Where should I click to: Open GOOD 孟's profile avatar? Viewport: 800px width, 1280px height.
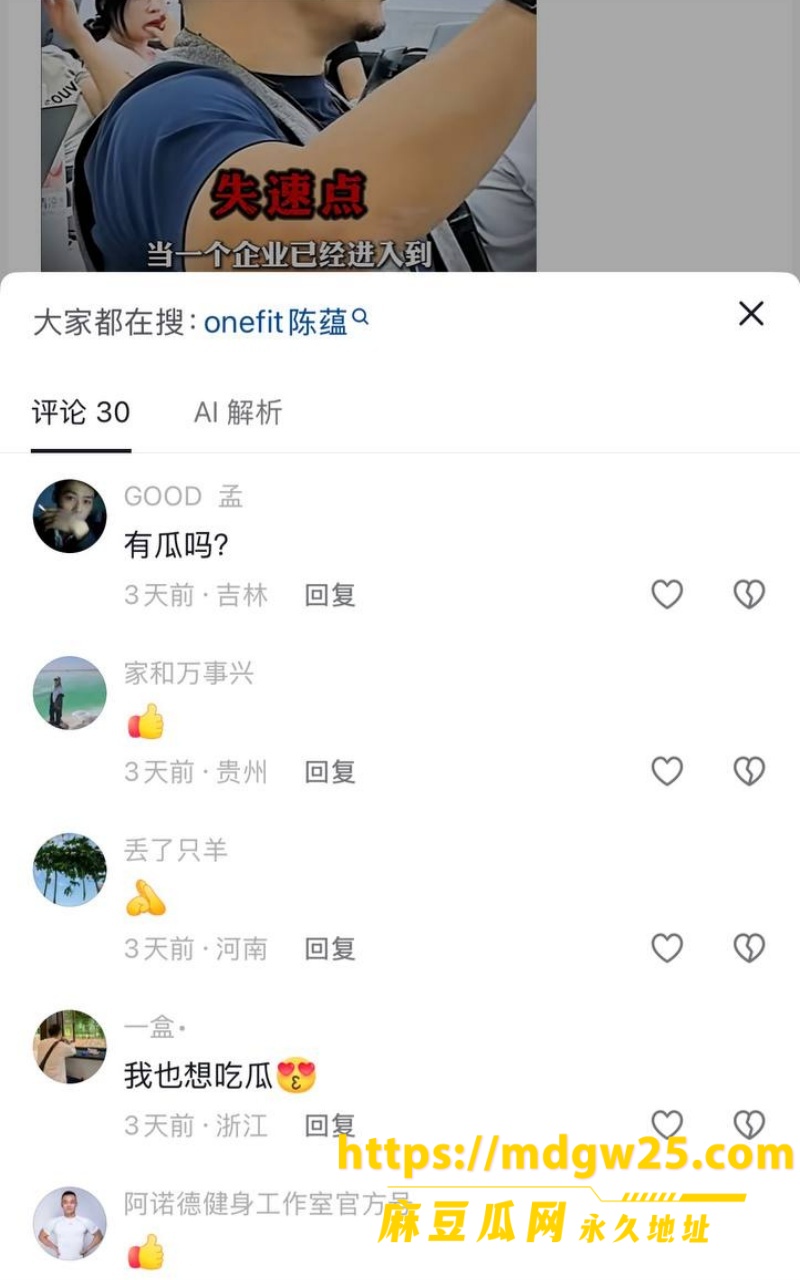pyautogui.click(x=70, y=516)
